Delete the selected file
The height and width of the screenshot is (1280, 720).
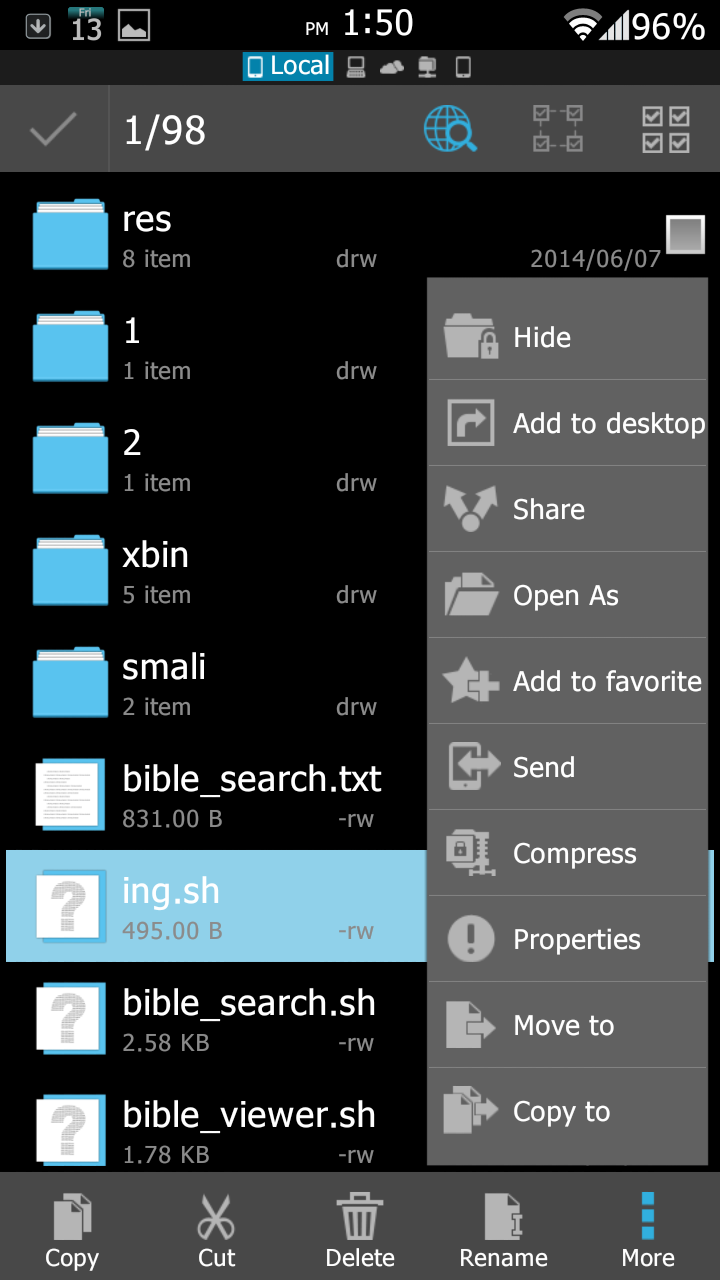tap(360, 1228)
